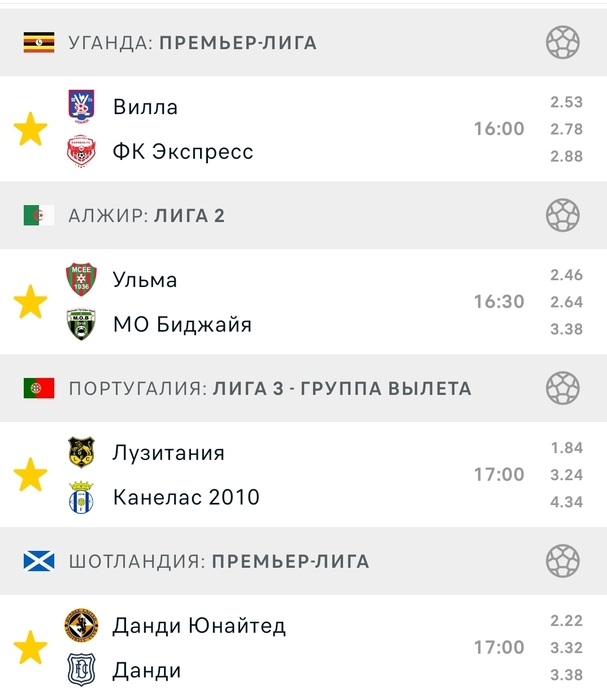Image resolution: width=607 pixels, height=700 pixels.
Task: Open Португалия Лига 3 Группа вылета header
Action: click(x=270, y=389)
